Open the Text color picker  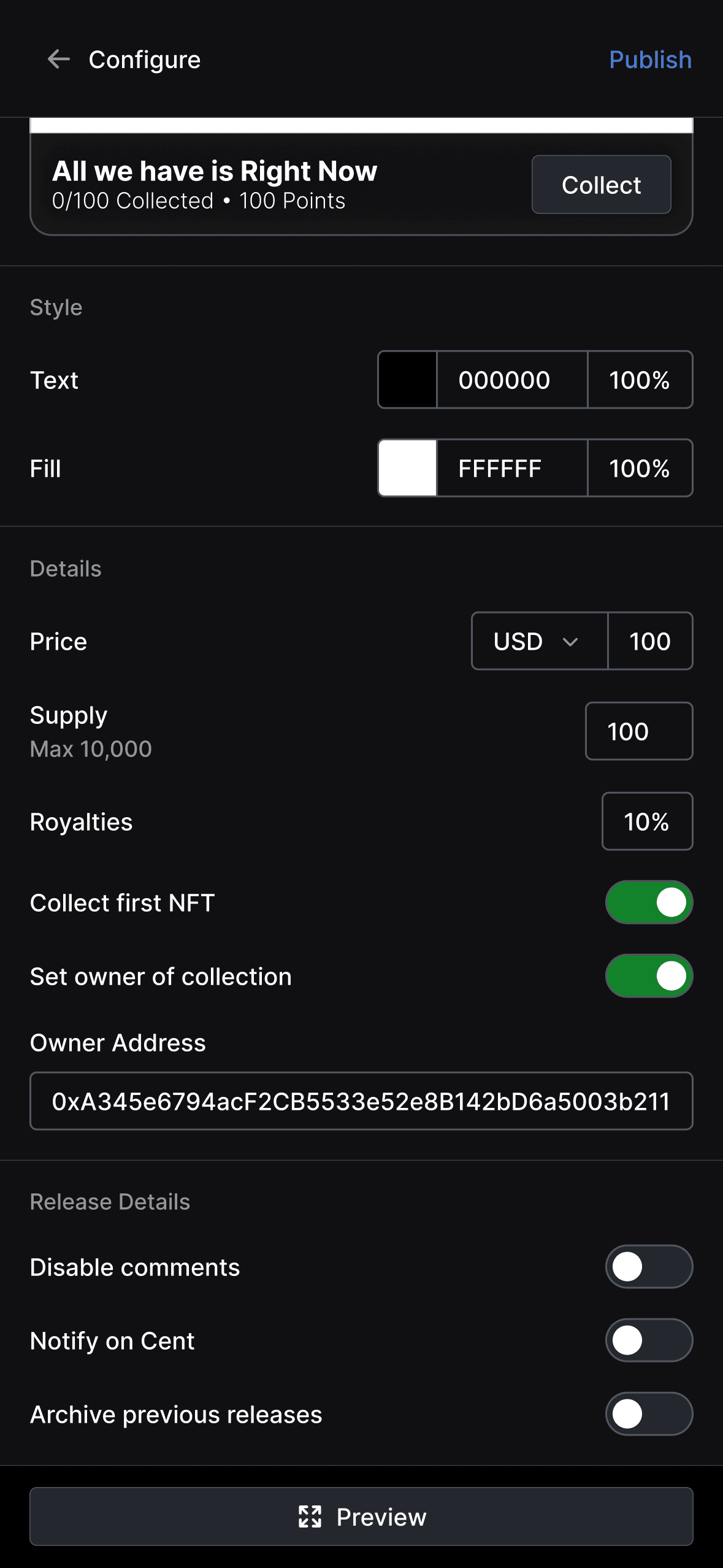click(407, 379)
